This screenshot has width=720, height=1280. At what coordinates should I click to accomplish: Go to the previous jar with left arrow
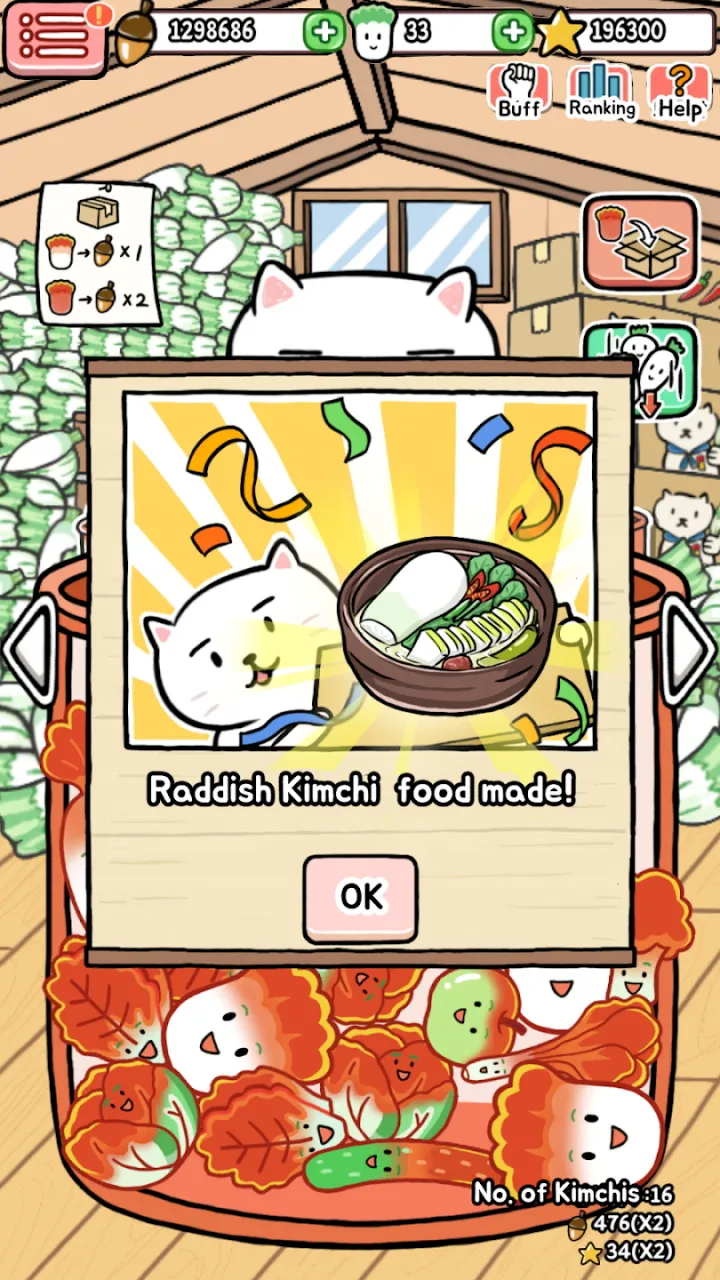coord(28,651)
